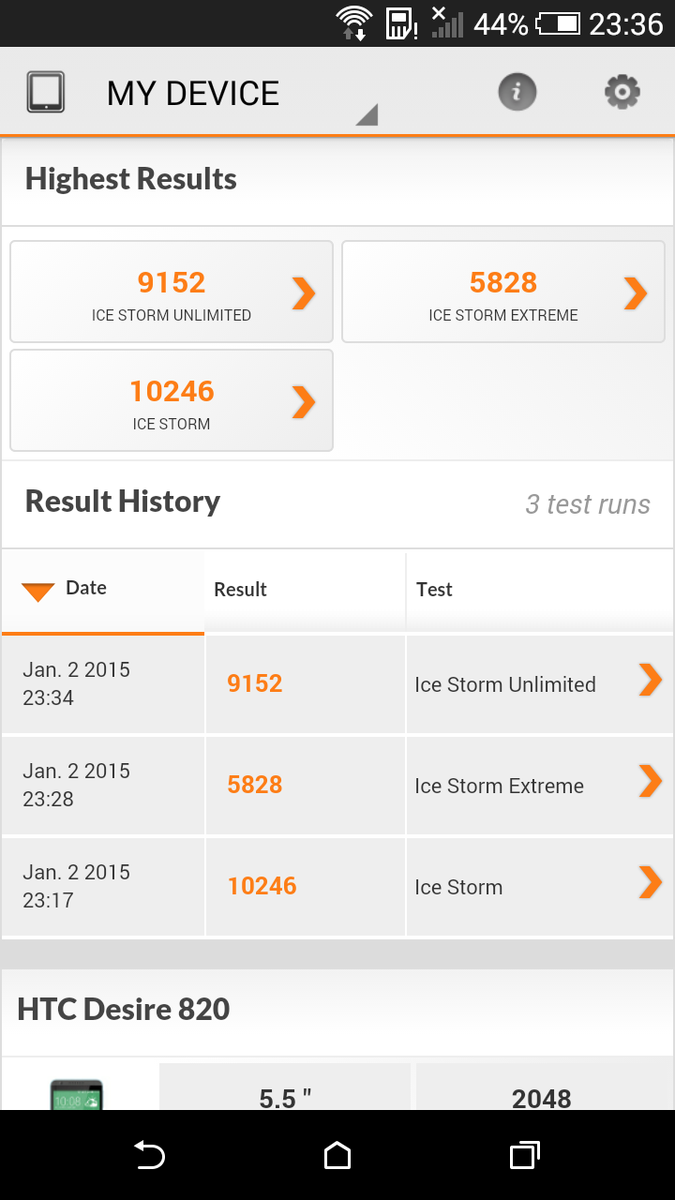Viewport: 675px width, 1200px height.
Task: Open the Ice Storm Unlimited 9152 highest result card
Action: point(171,292)
